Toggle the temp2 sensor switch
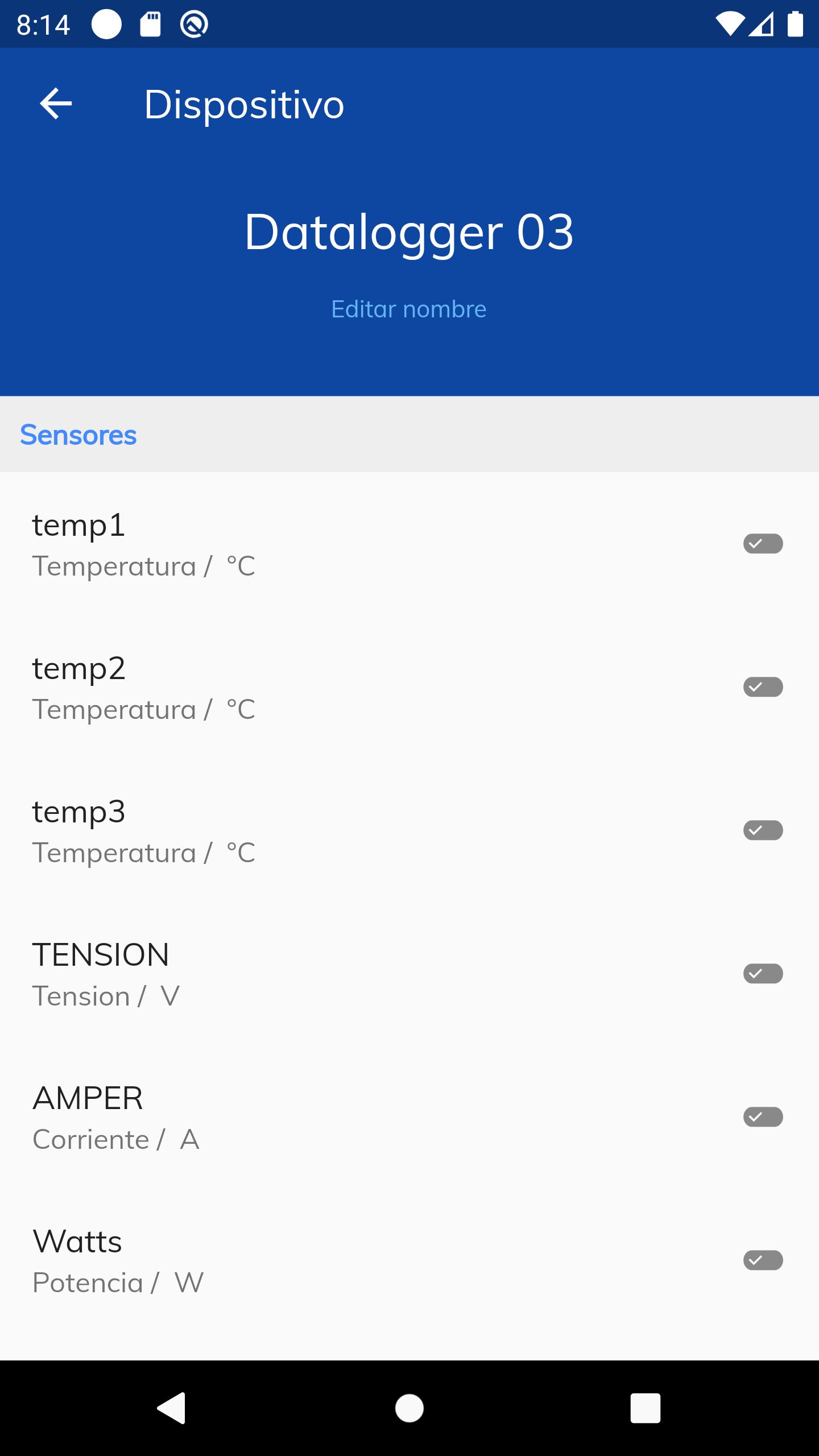Screen dimensions: 819x1456 pyautogui.click(x=763, y=687)
